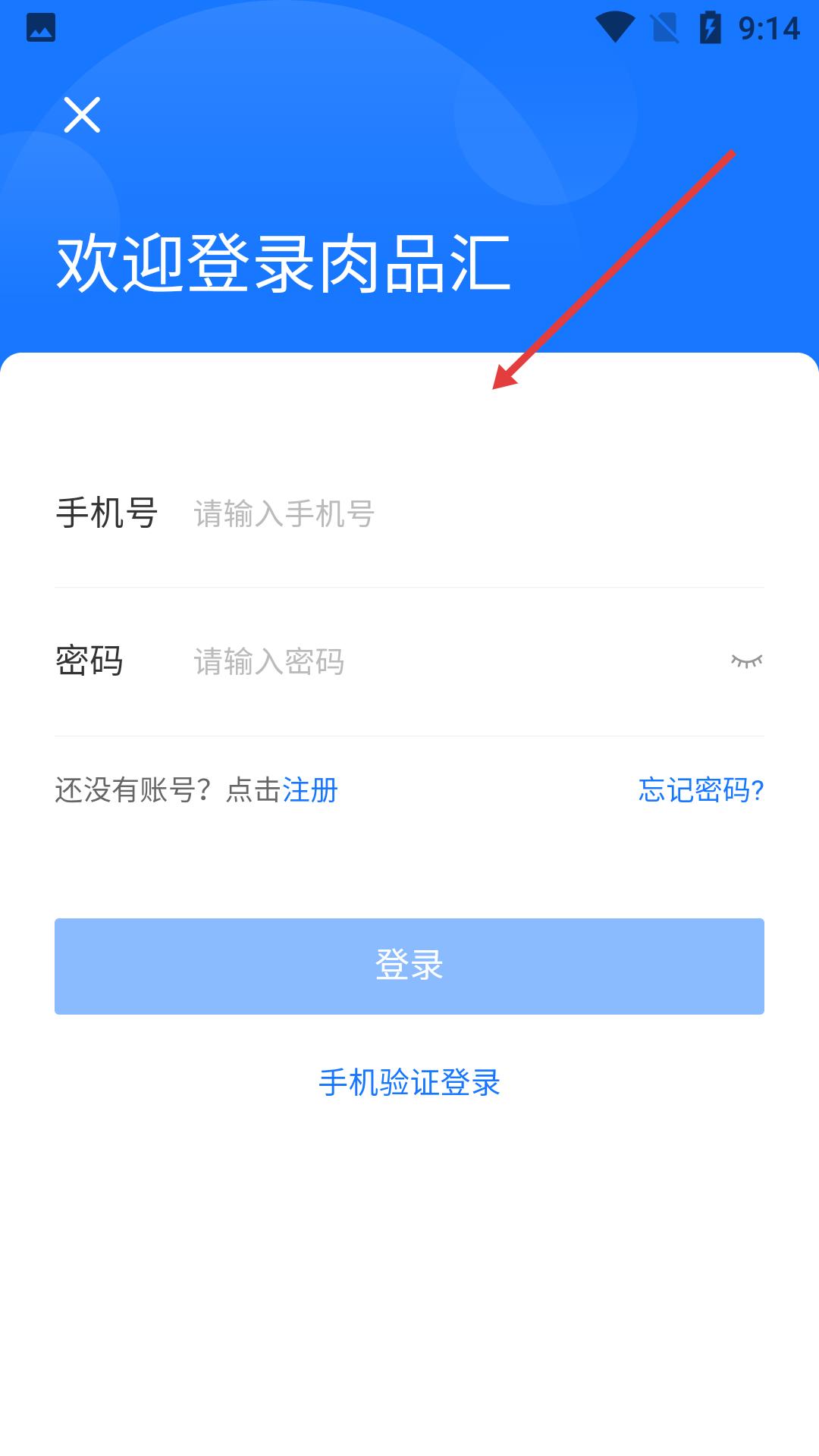Open 忘记密码 forgot password link
819x1456 pixels.
(x=701, y=790)
